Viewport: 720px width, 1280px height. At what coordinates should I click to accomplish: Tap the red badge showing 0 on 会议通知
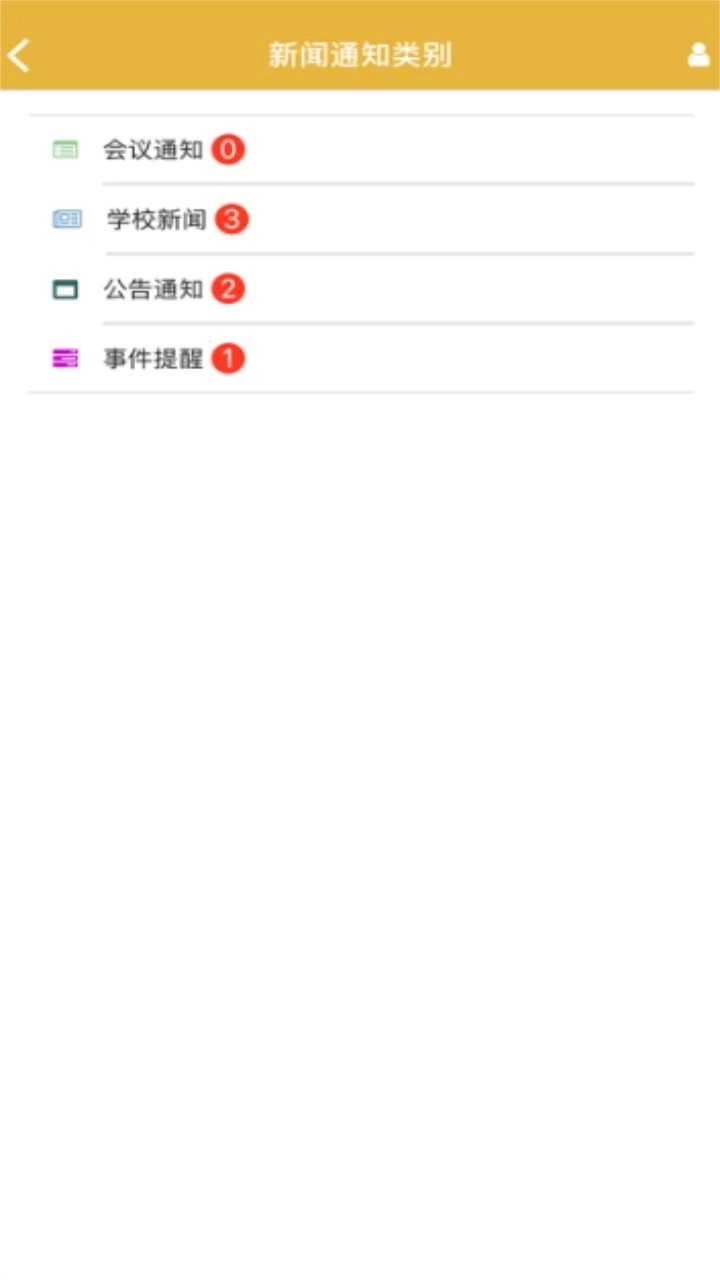tap(228, 150)
